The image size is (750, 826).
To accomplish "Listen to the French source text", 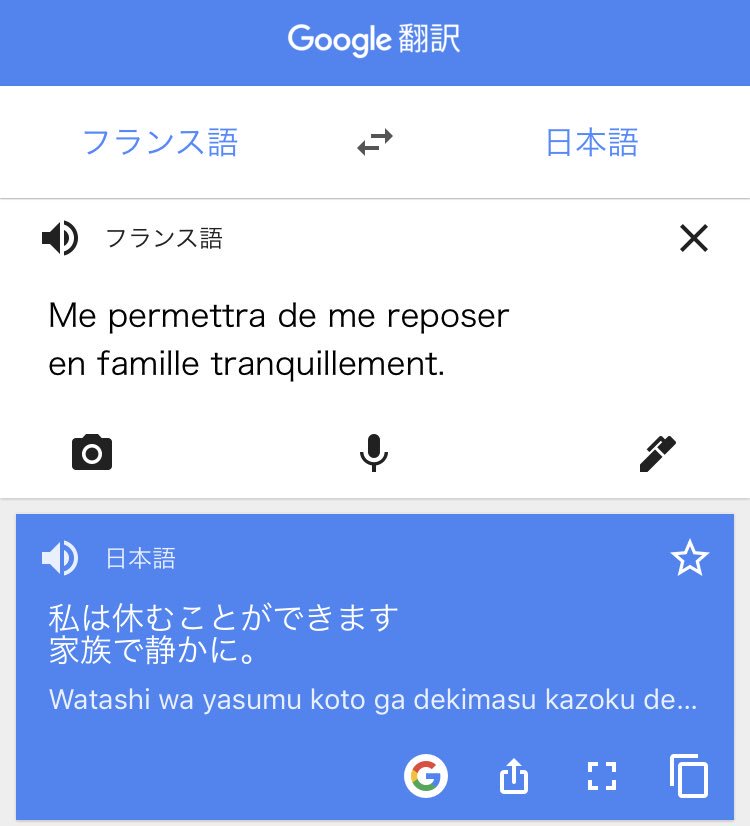I will pyautogui.click(x=60, y=239).
